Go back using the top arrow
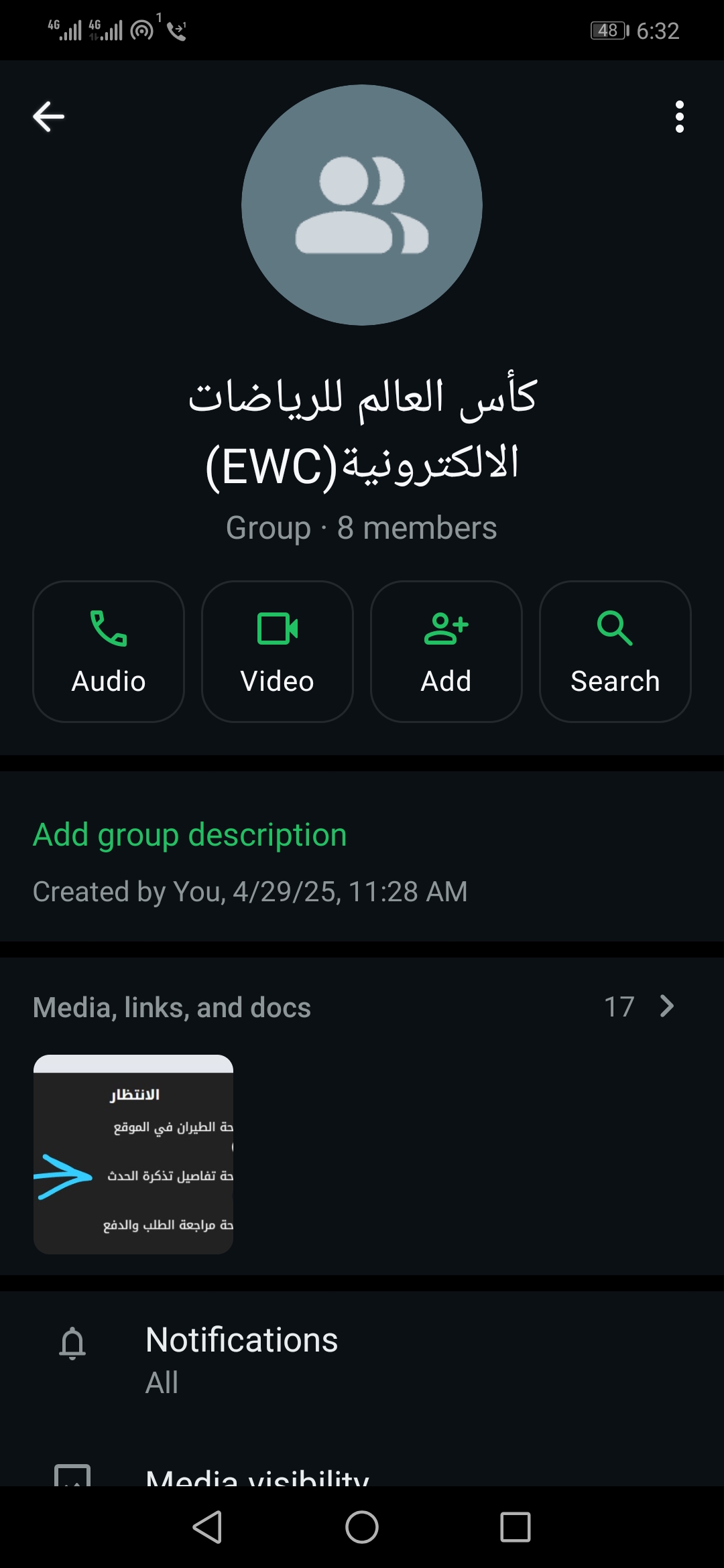This screenshot has width=724, height=1568. [x=48, y=117]
